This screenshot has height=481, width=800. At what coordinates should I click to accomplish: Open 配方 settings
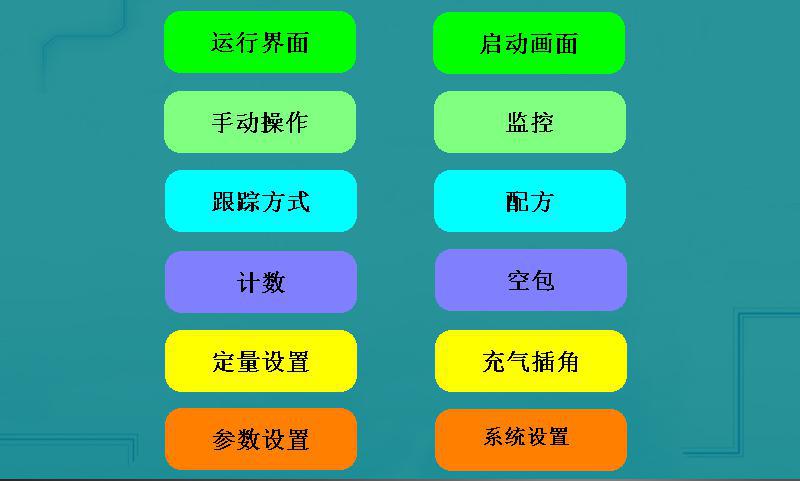pyautogui.click(x=530, y=201)
